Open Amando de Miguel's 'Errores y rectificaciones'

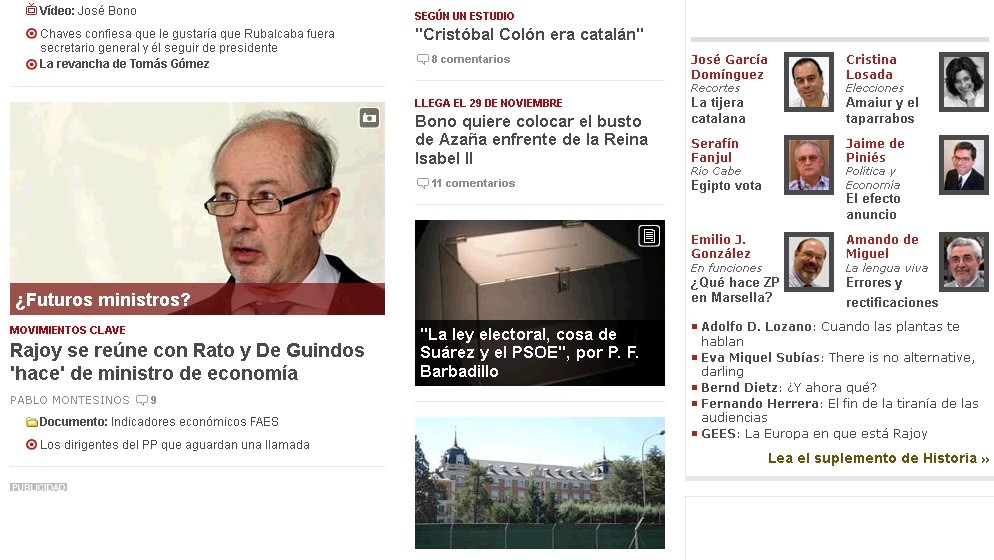click(x=892, y=293)
